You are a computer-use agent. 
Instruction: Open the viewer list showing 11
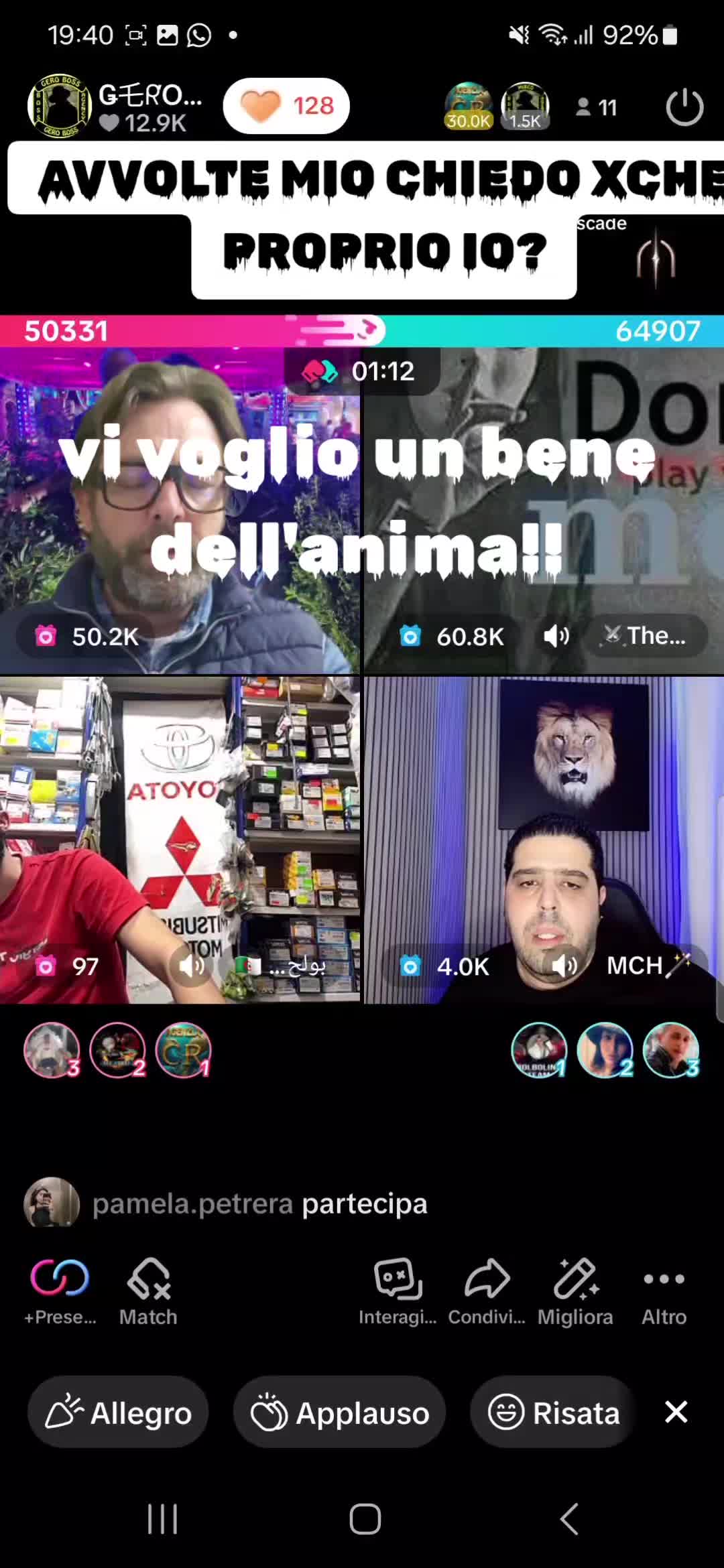pos(597,107)
